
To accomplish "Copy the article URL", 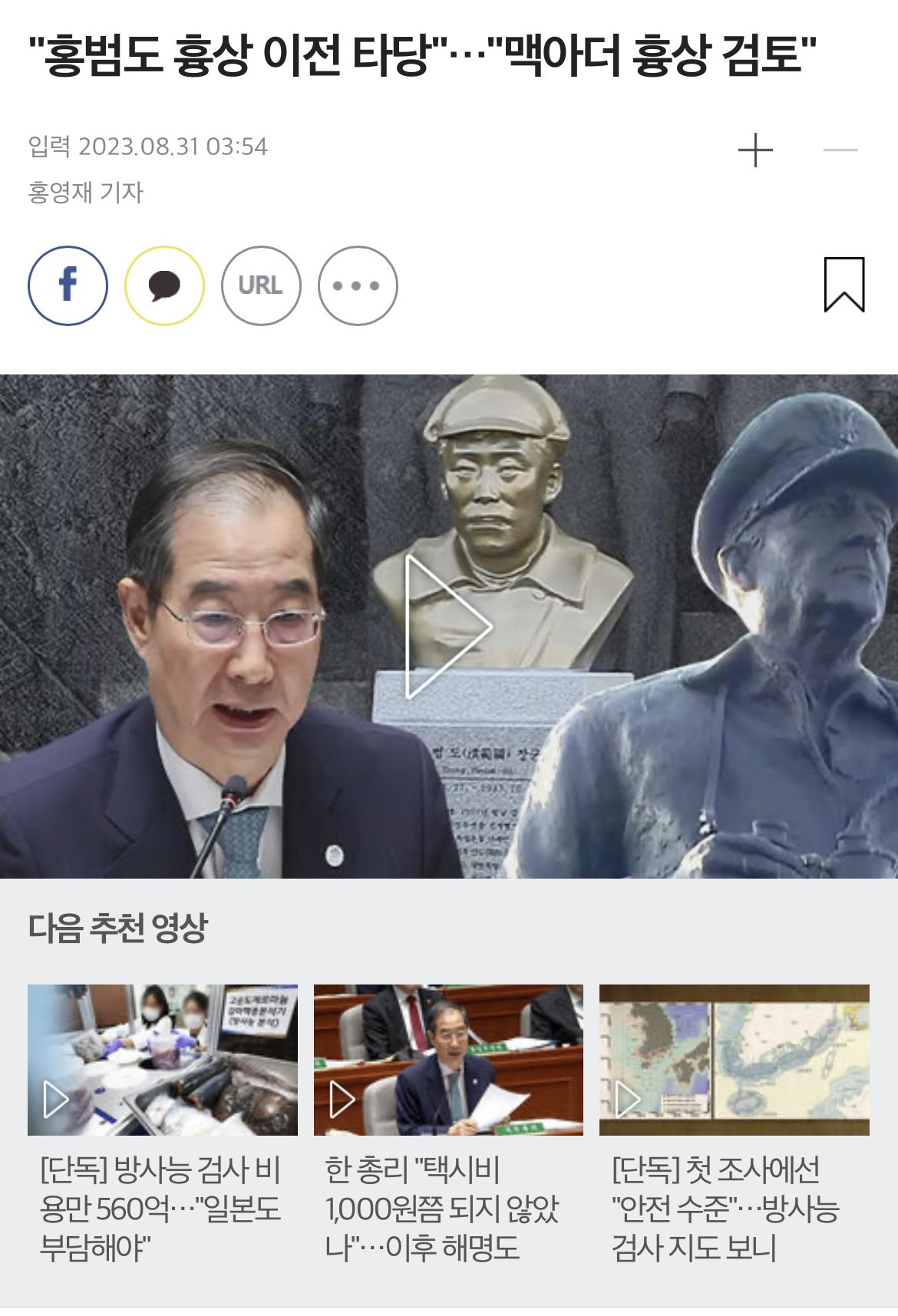I will click(261, 285).
